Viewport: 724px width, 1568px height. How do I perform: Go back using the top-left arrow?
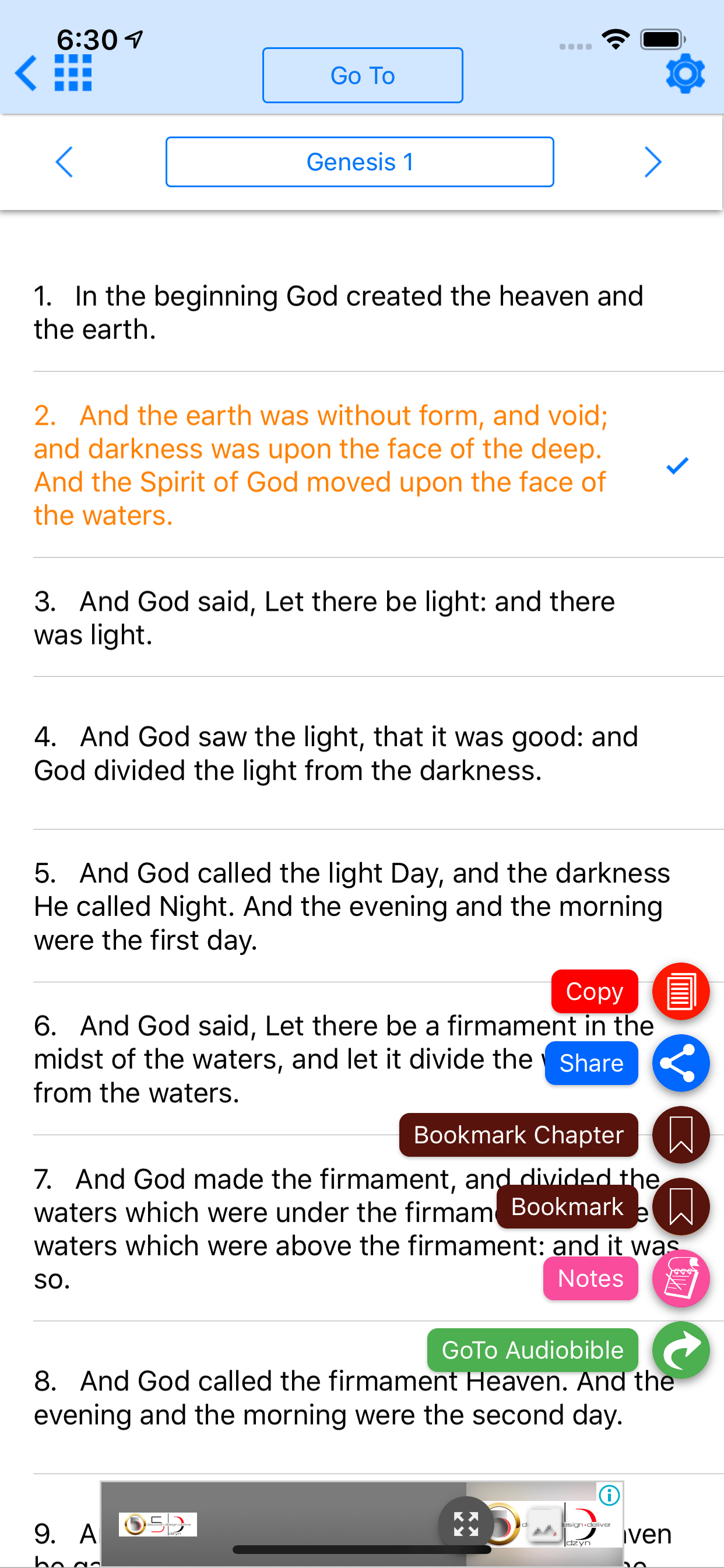coord(26,73)
